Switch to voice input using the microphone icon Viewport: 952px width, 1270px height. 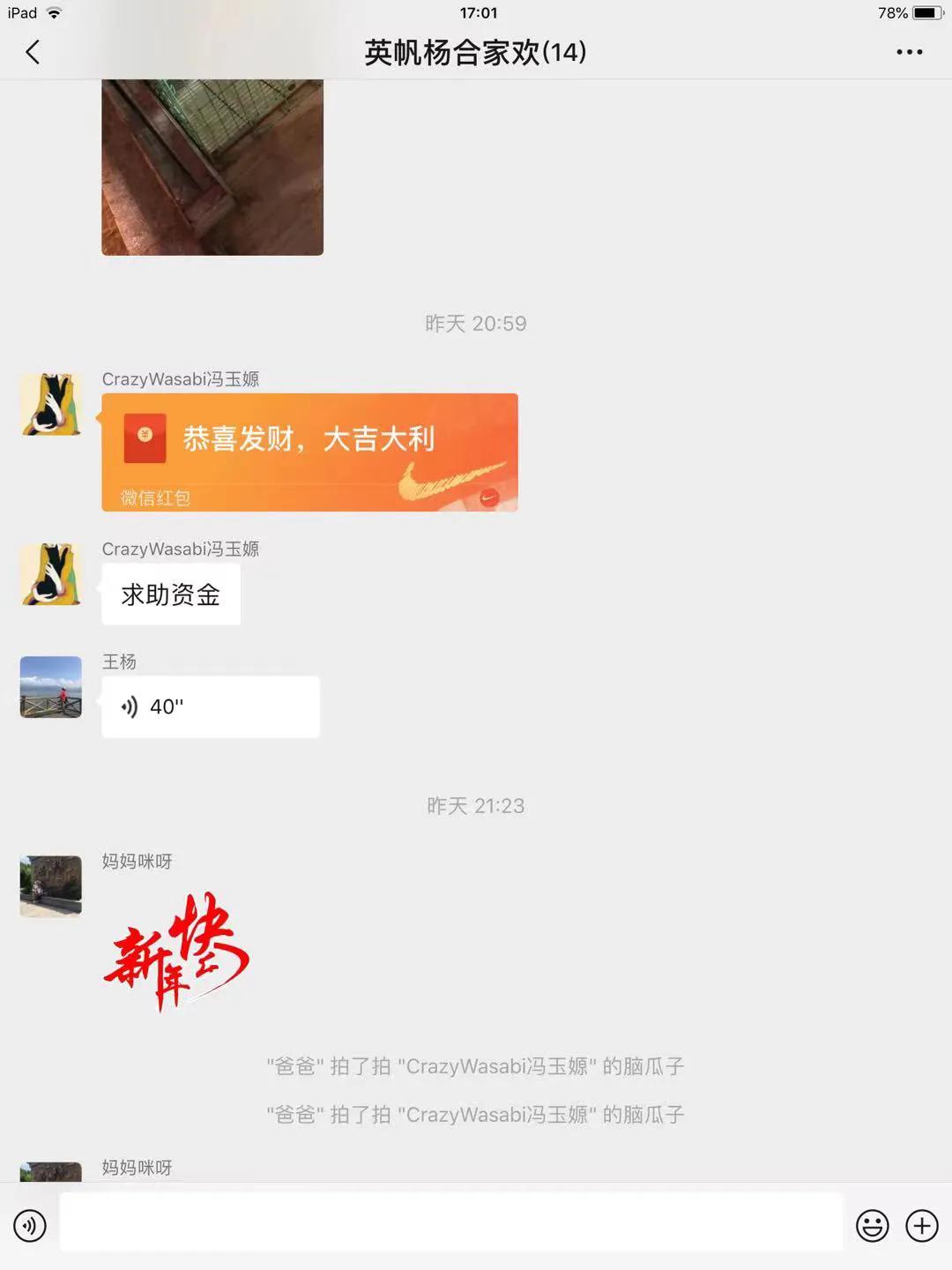click(x=32, y=1226)
